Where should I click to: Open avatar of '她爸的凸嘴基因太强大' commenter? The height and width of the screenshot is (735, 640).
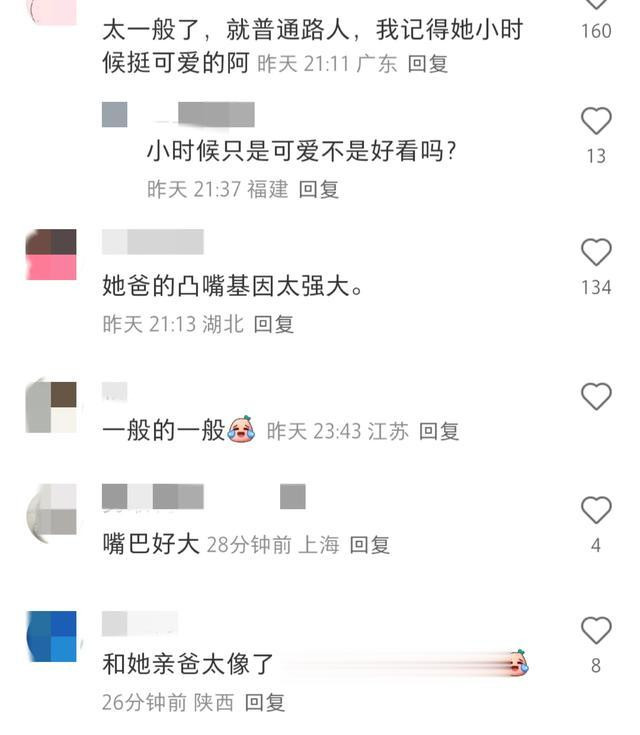point(51,254)
